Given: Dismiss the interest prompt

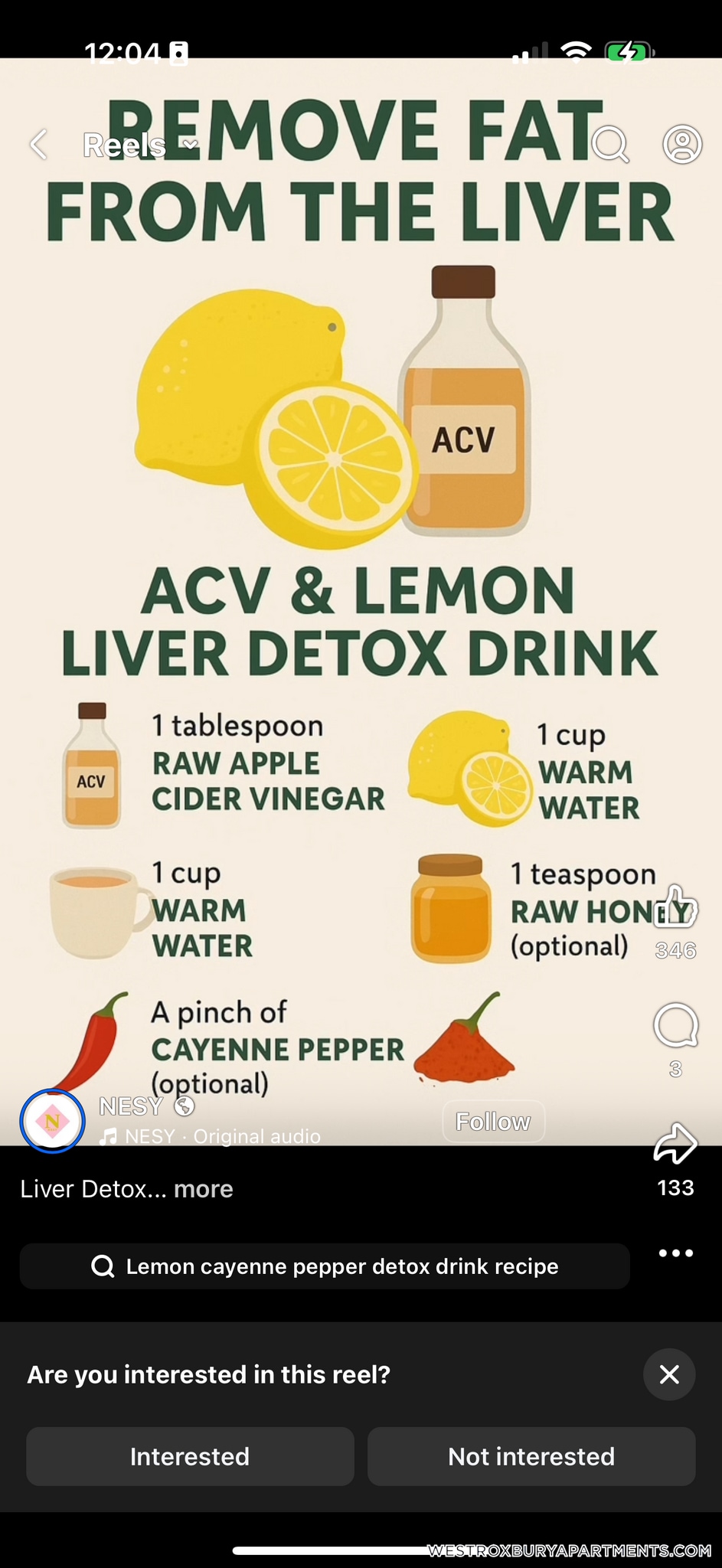Looking at the screenshot, I should click(x=669, y=1374).
